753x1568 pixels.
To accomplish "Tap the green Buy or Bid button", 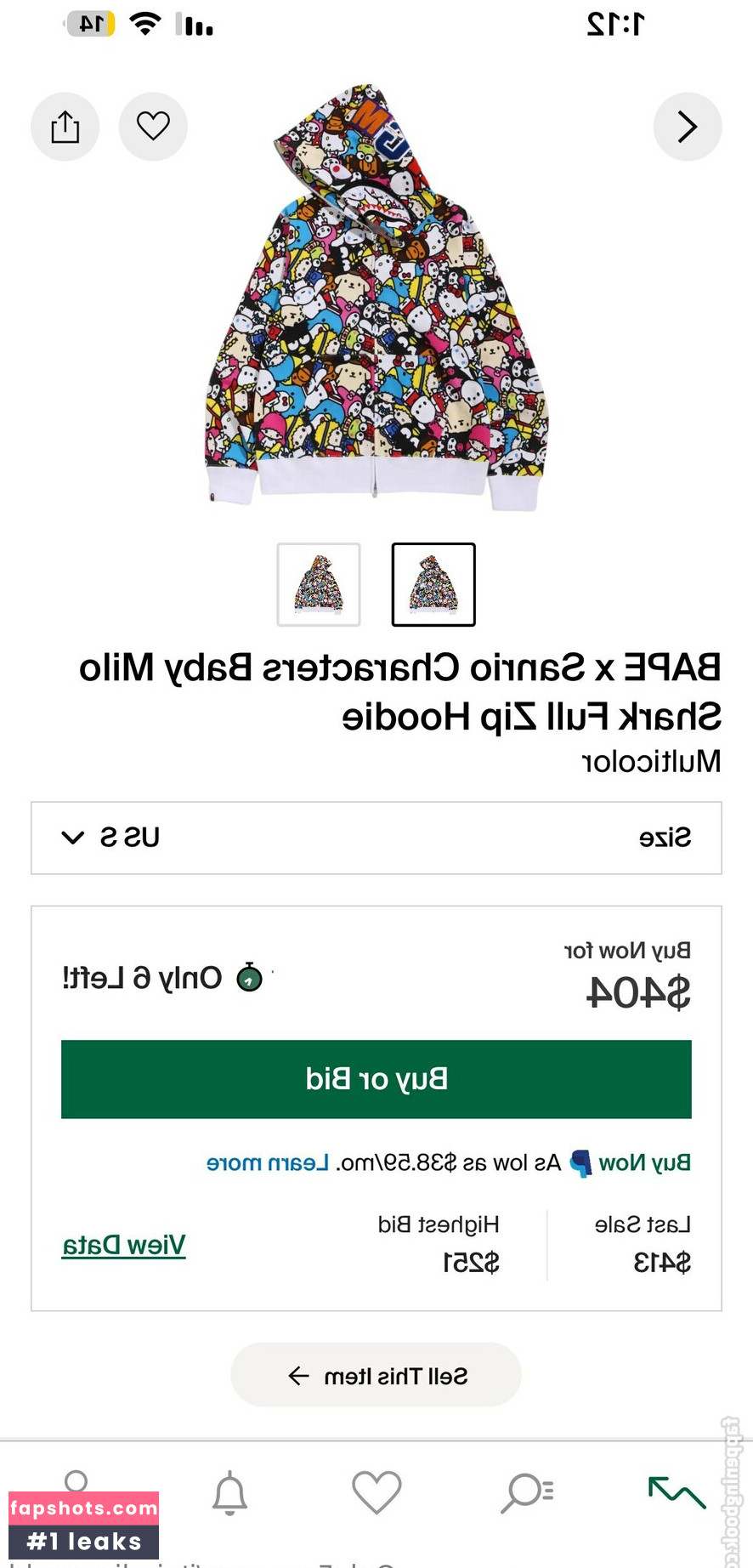I will 376,1078.
